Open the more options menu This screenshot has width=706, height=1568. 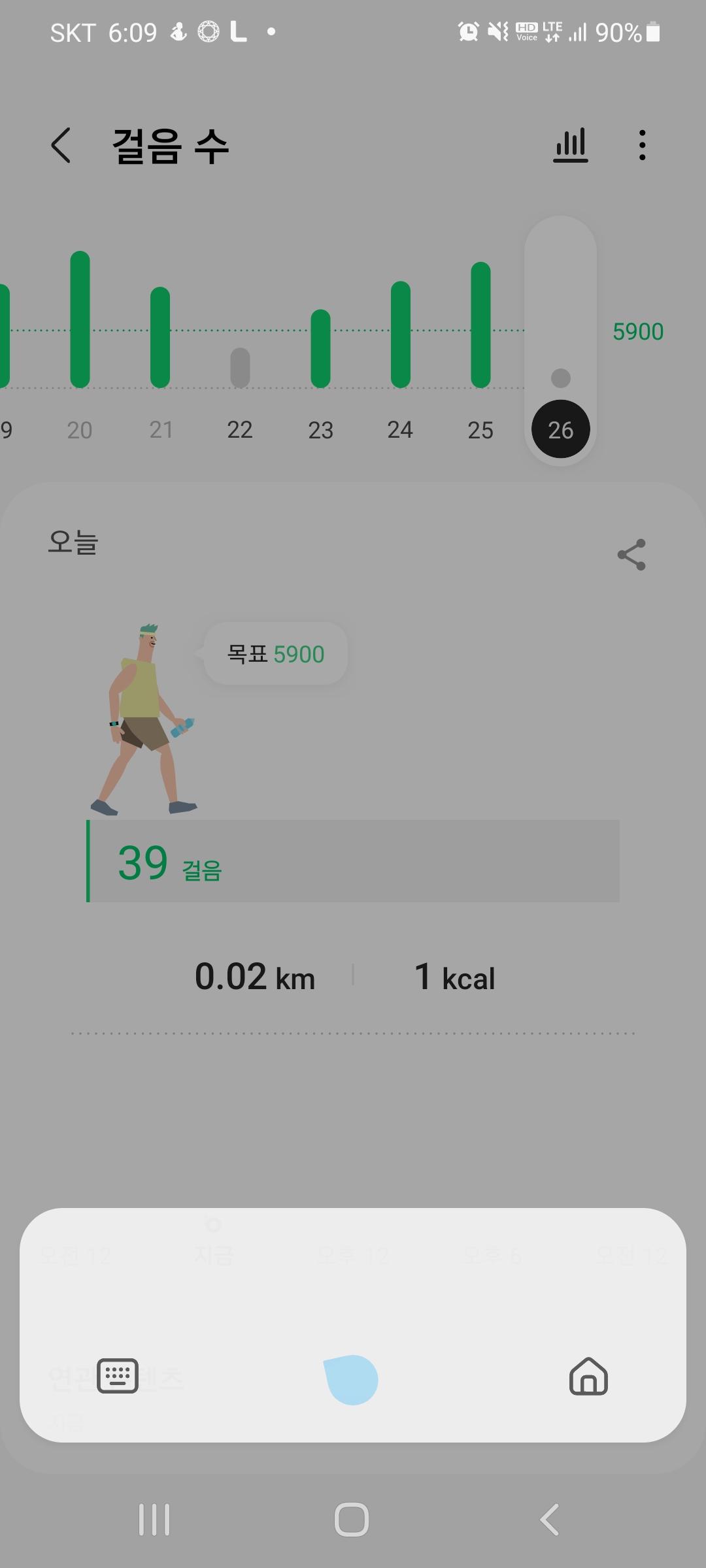(642, 145)
